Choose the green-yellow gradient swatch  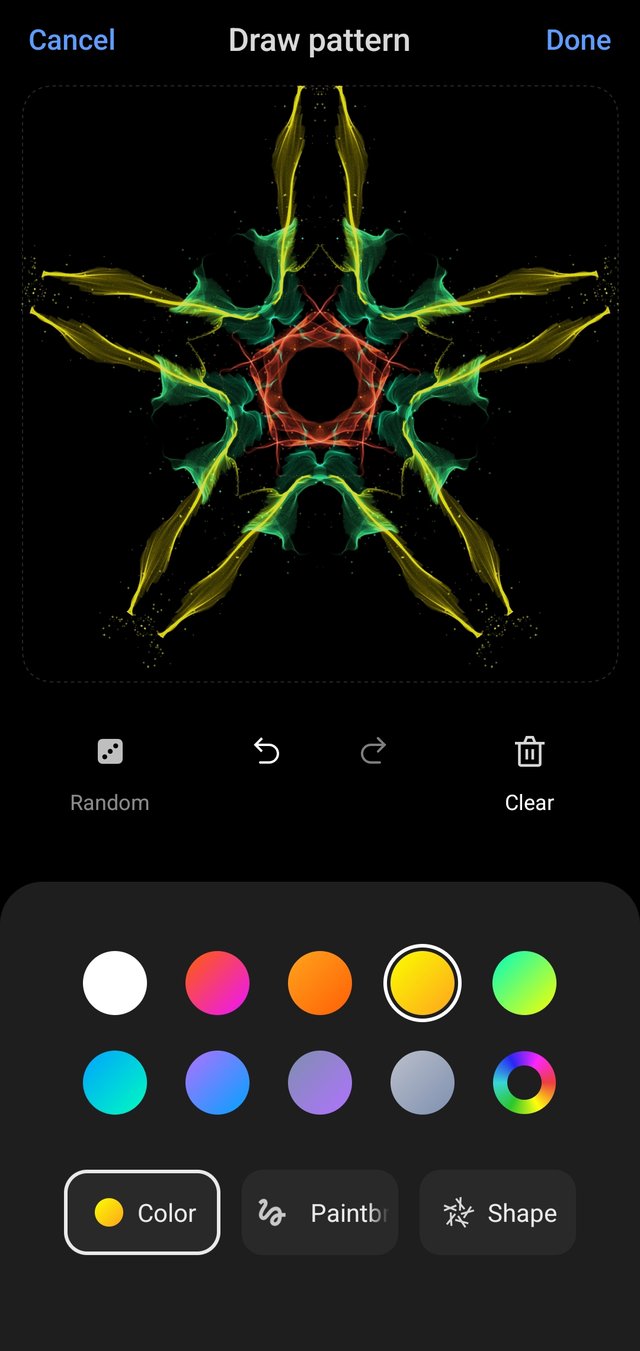click(524, 983)
